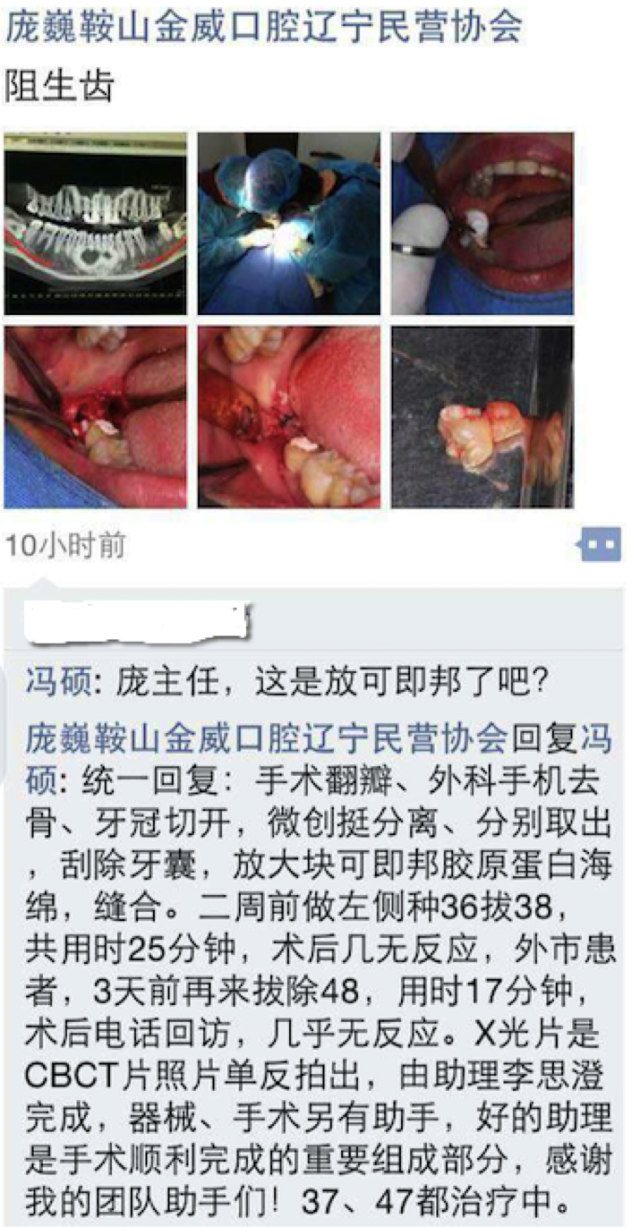View the surgeons operating photo
The height and width of the screenshot is (1227, 640).
(x=288, y=223)
